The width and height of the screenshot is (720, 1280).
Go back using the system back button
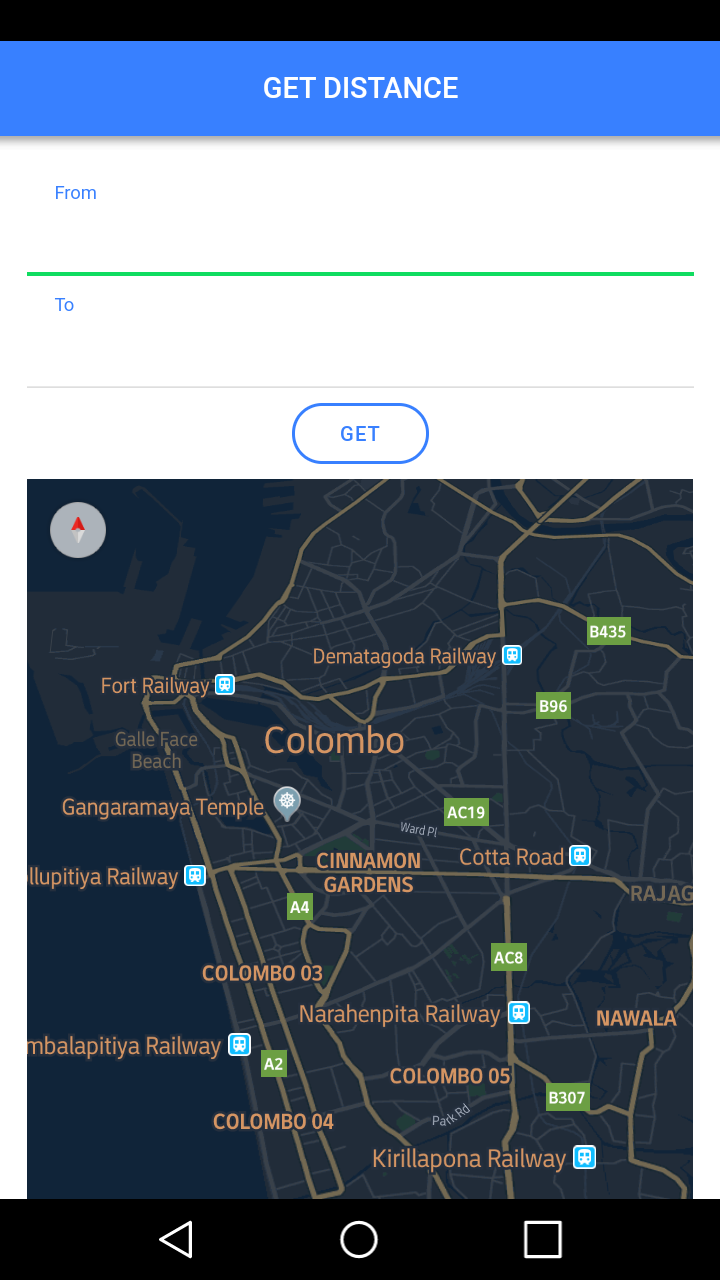(176, 1240)
